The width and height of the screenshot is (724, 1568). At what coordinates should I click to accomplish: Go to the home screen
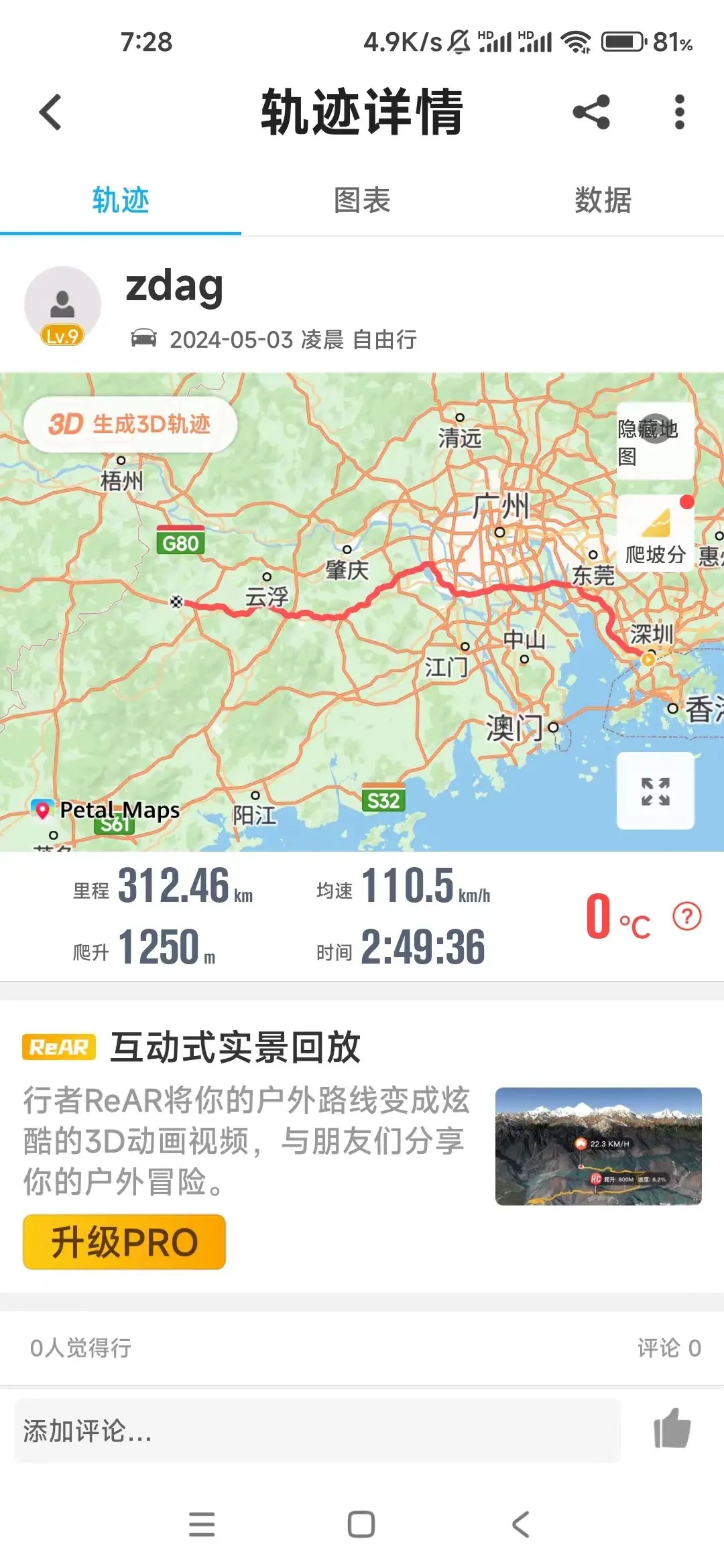[361, 1524]
